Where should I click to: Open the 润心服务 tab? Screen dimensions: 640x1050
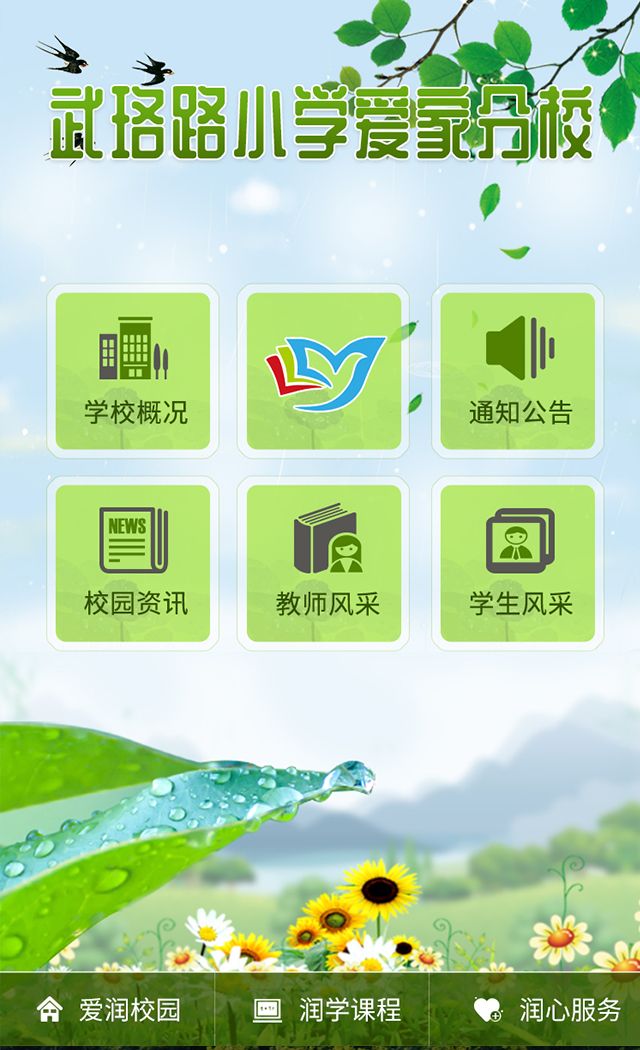point(536,1010)
